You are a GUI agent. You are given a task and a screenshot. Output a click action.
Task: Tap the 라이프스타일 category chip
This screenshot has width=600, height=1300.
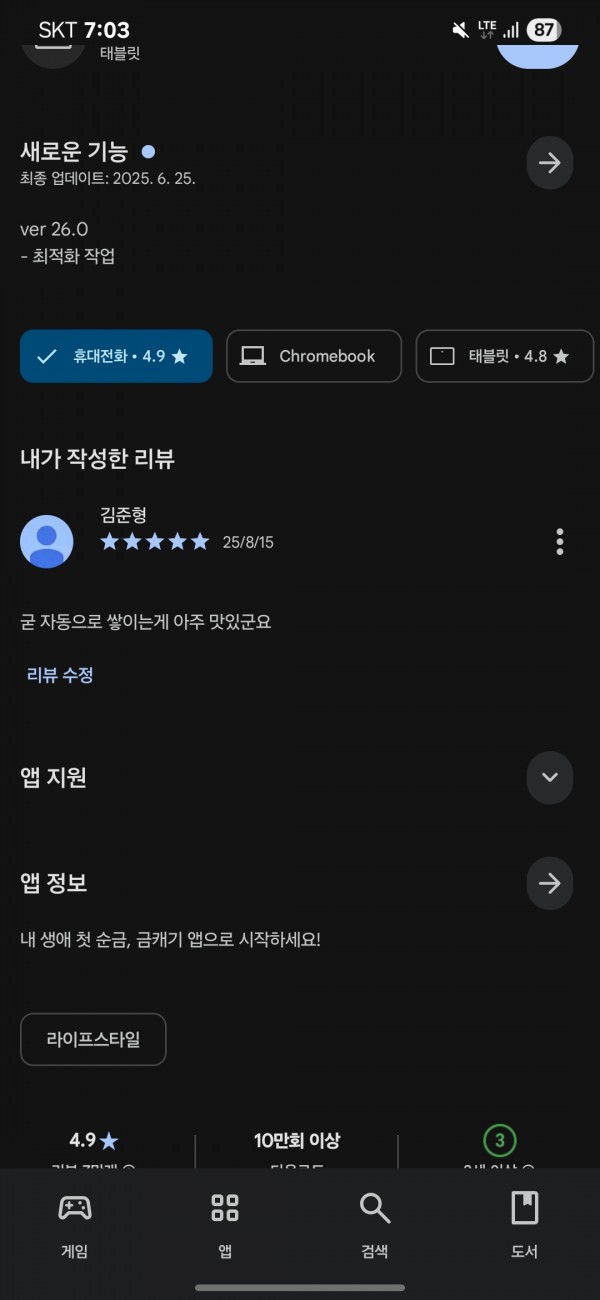point(93,1039)
